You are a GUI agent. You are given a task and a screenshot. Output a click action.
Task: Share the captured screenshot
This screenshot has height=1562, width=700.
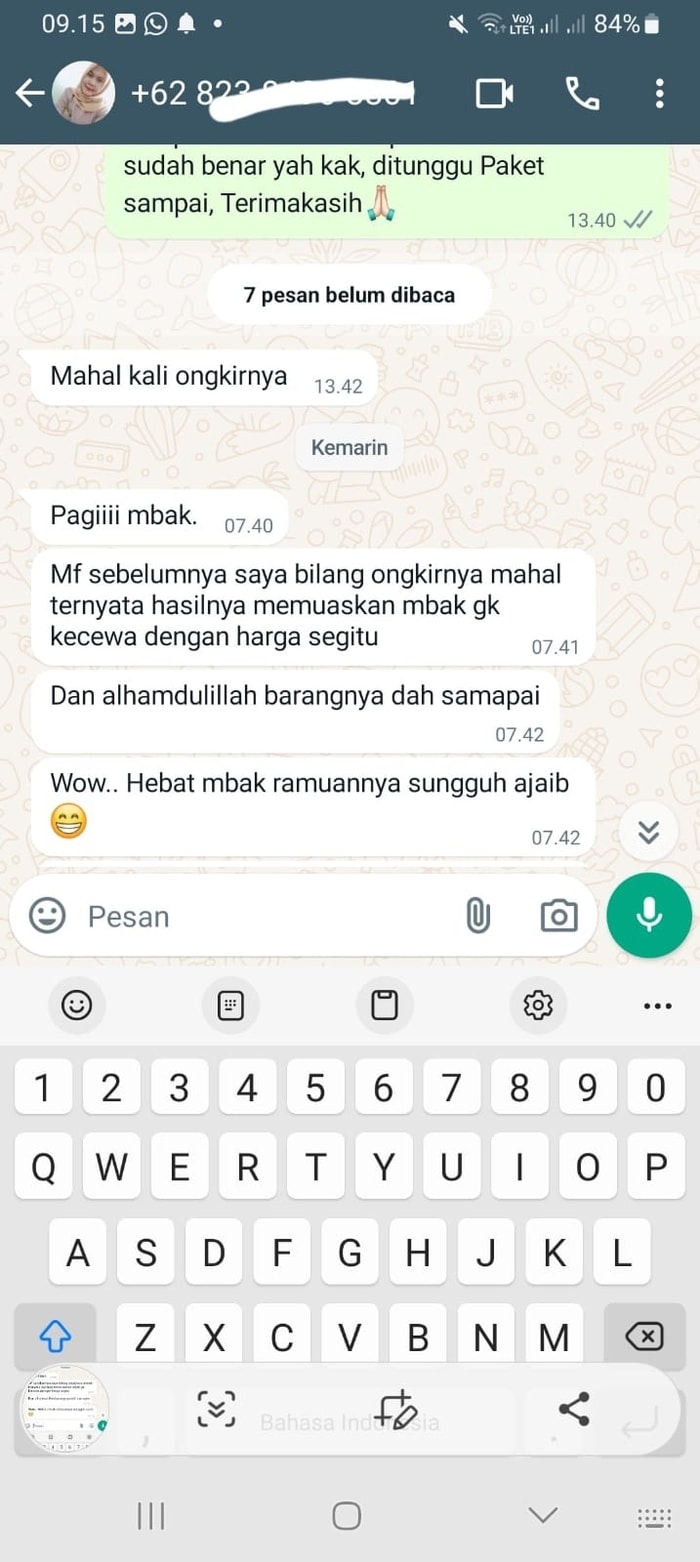[573, 1410]
